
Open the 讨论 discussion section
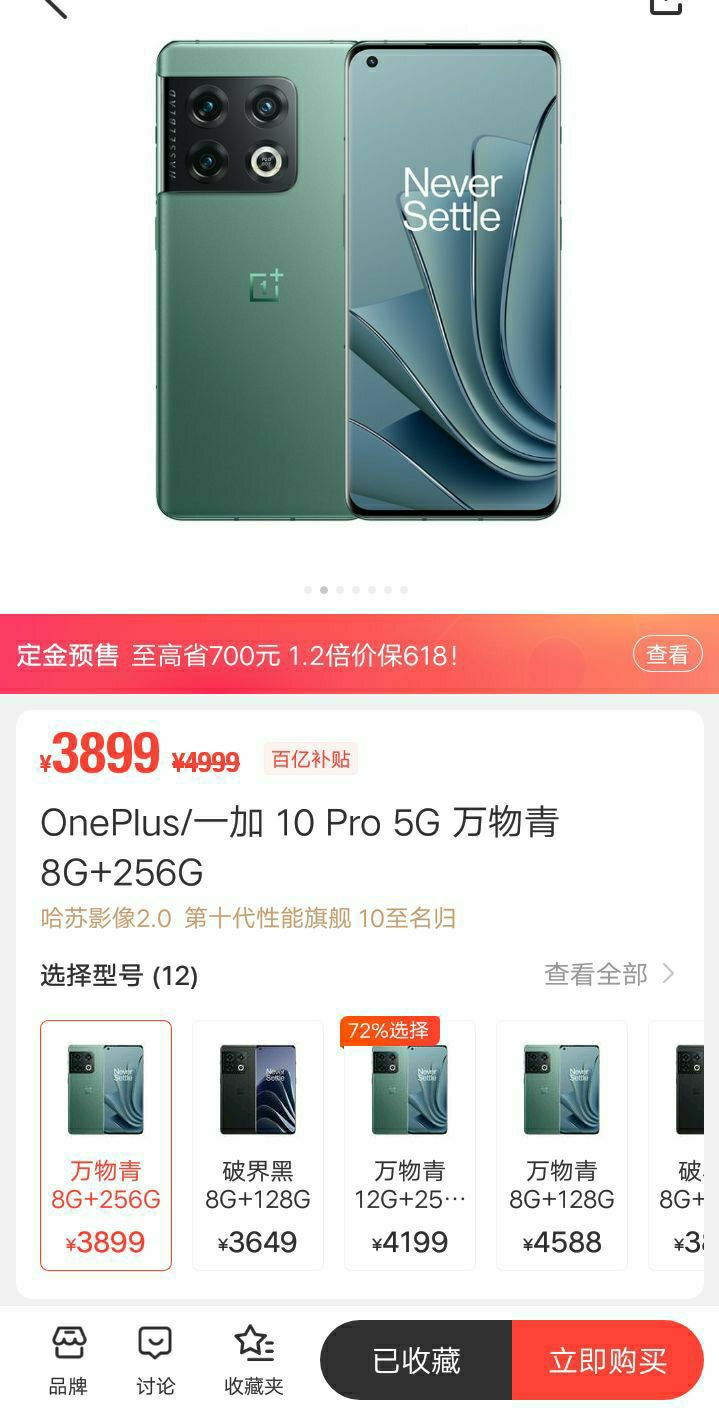[155, 1360]
